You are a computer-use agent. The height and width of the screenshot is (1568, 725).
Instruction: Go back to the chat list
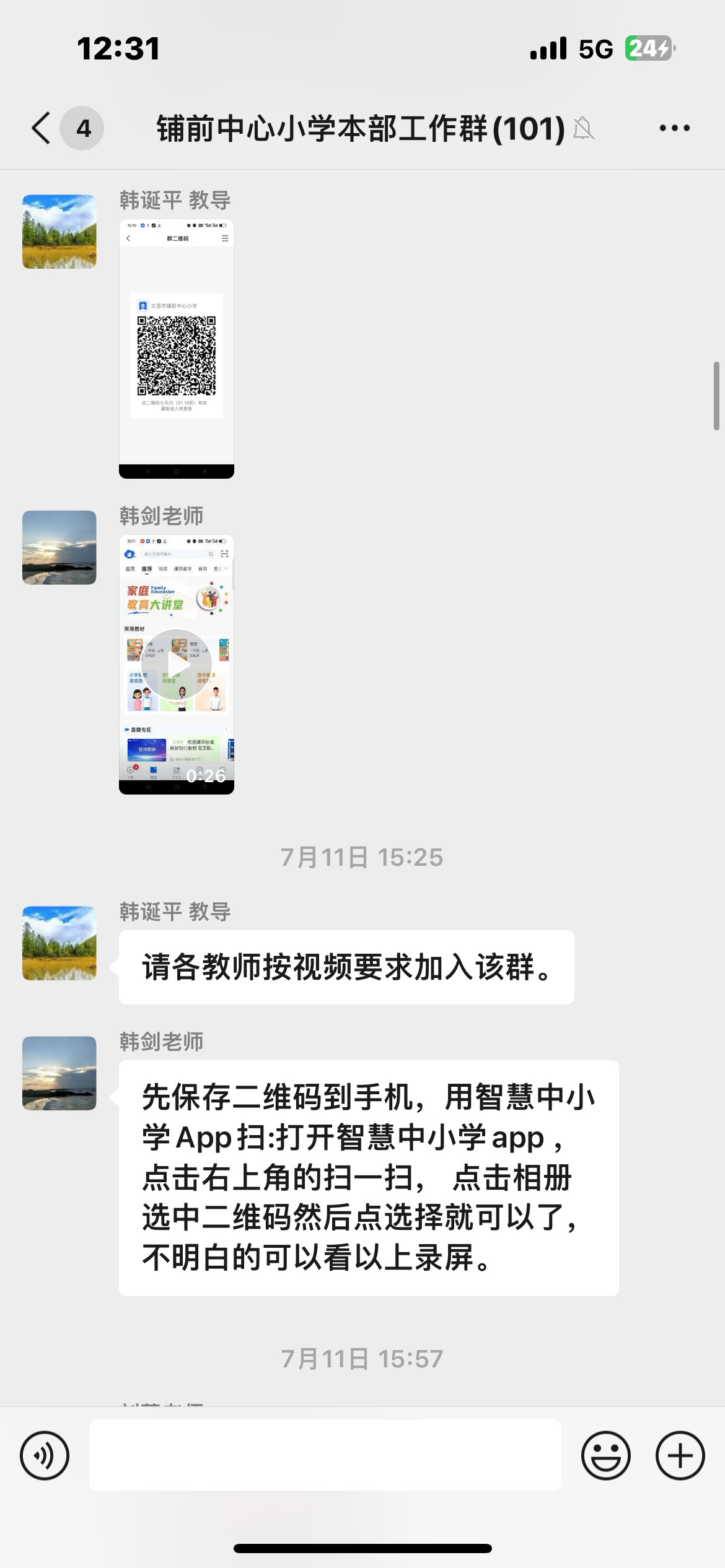coord(42,128)
